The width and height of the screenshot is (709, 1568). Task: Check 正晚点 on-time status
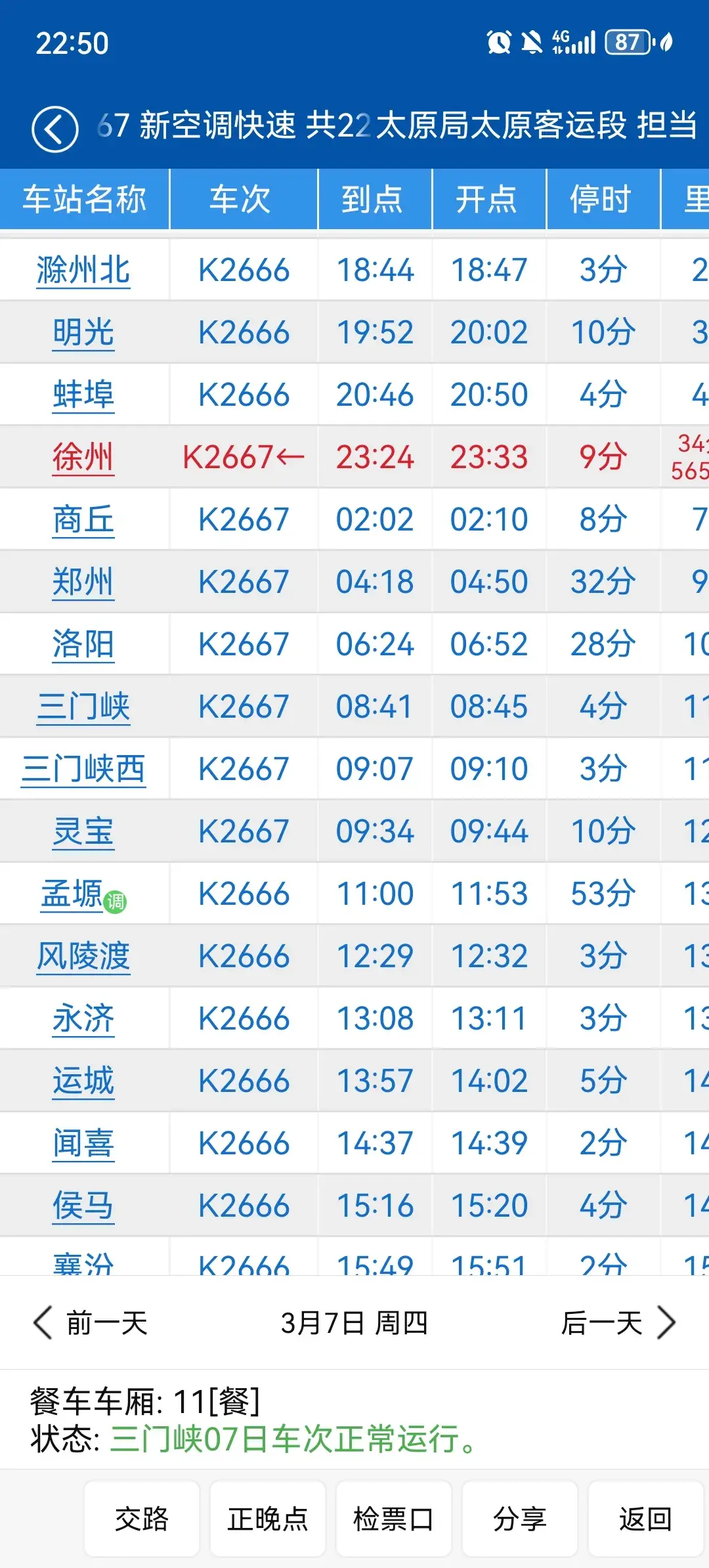(x=268, y=1519)
